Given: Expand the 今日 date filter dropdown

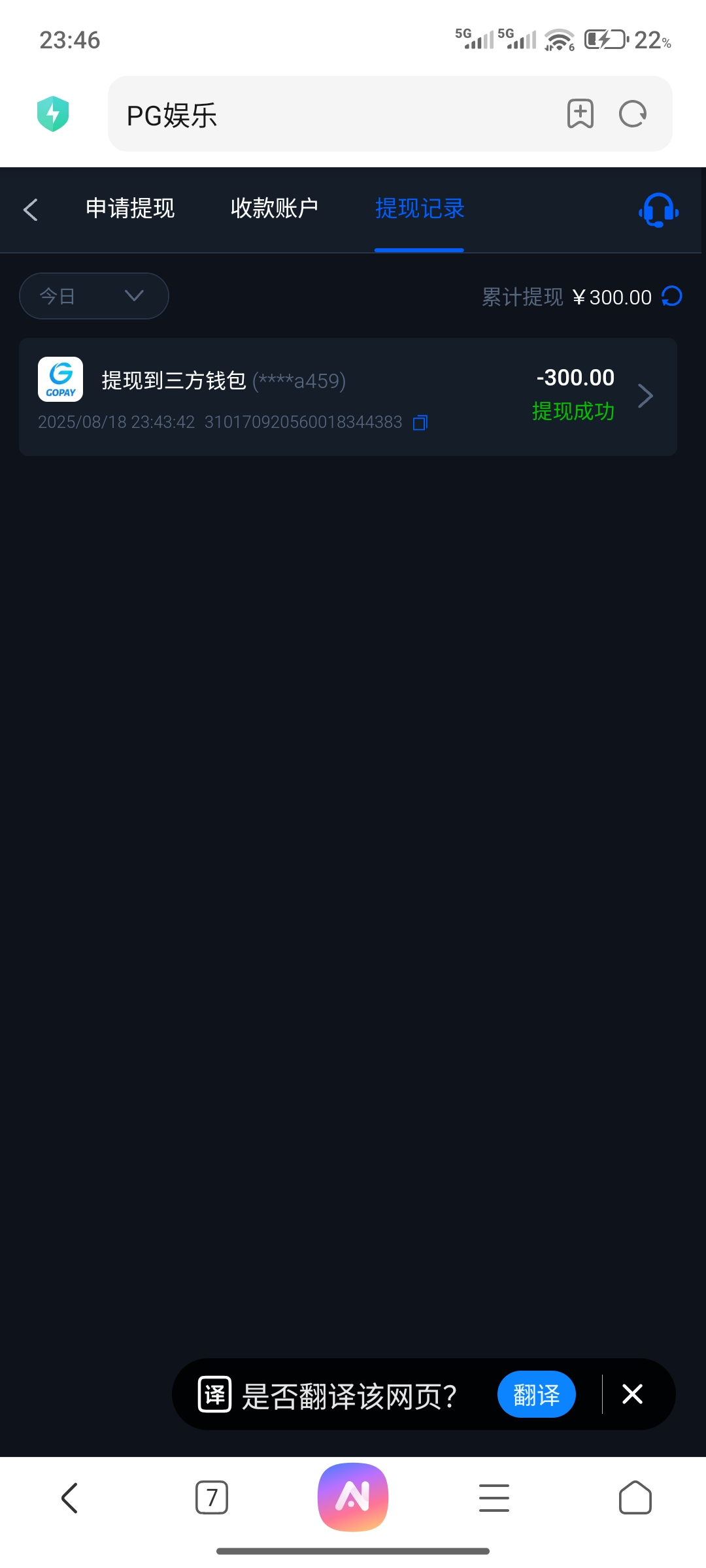Looking at the screenshot, I should point(94,296).
